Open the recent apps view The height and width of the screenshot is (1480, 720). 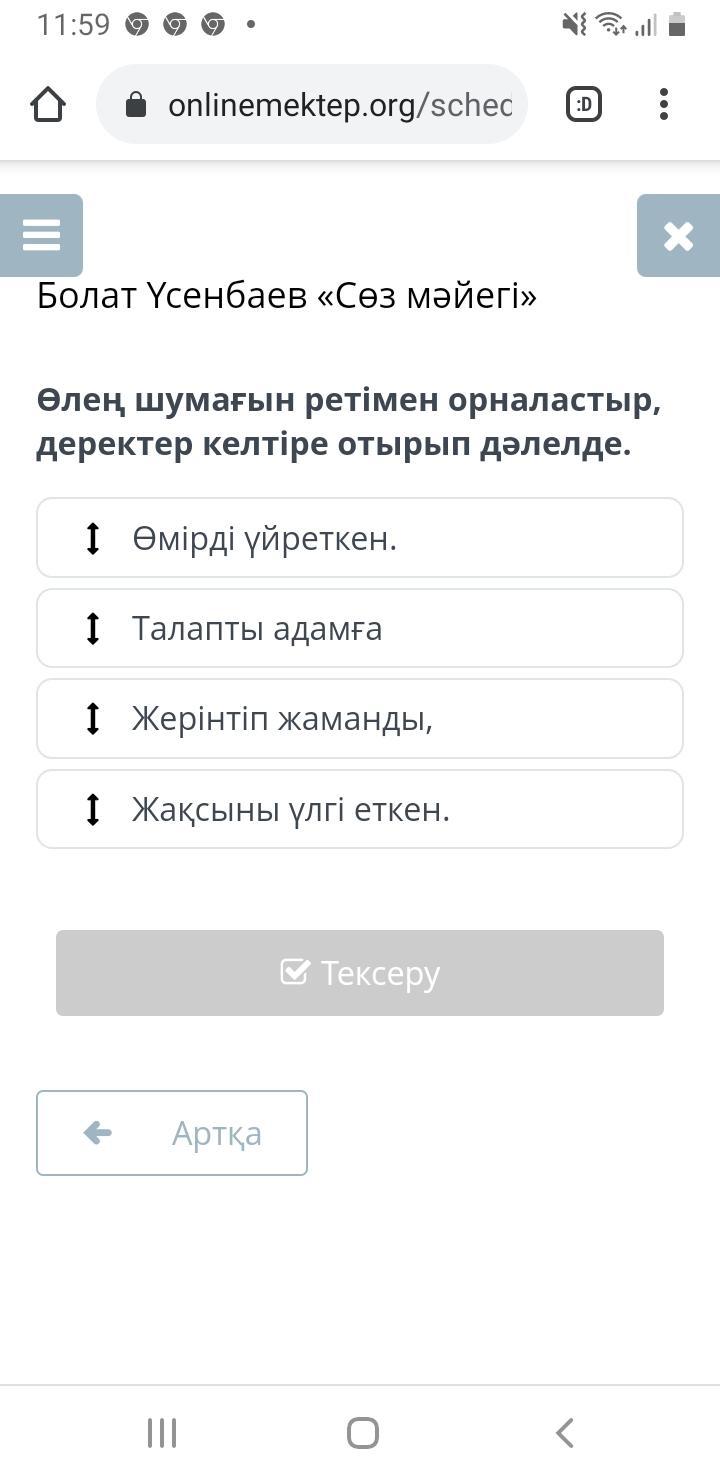[x=162, y=1433]
